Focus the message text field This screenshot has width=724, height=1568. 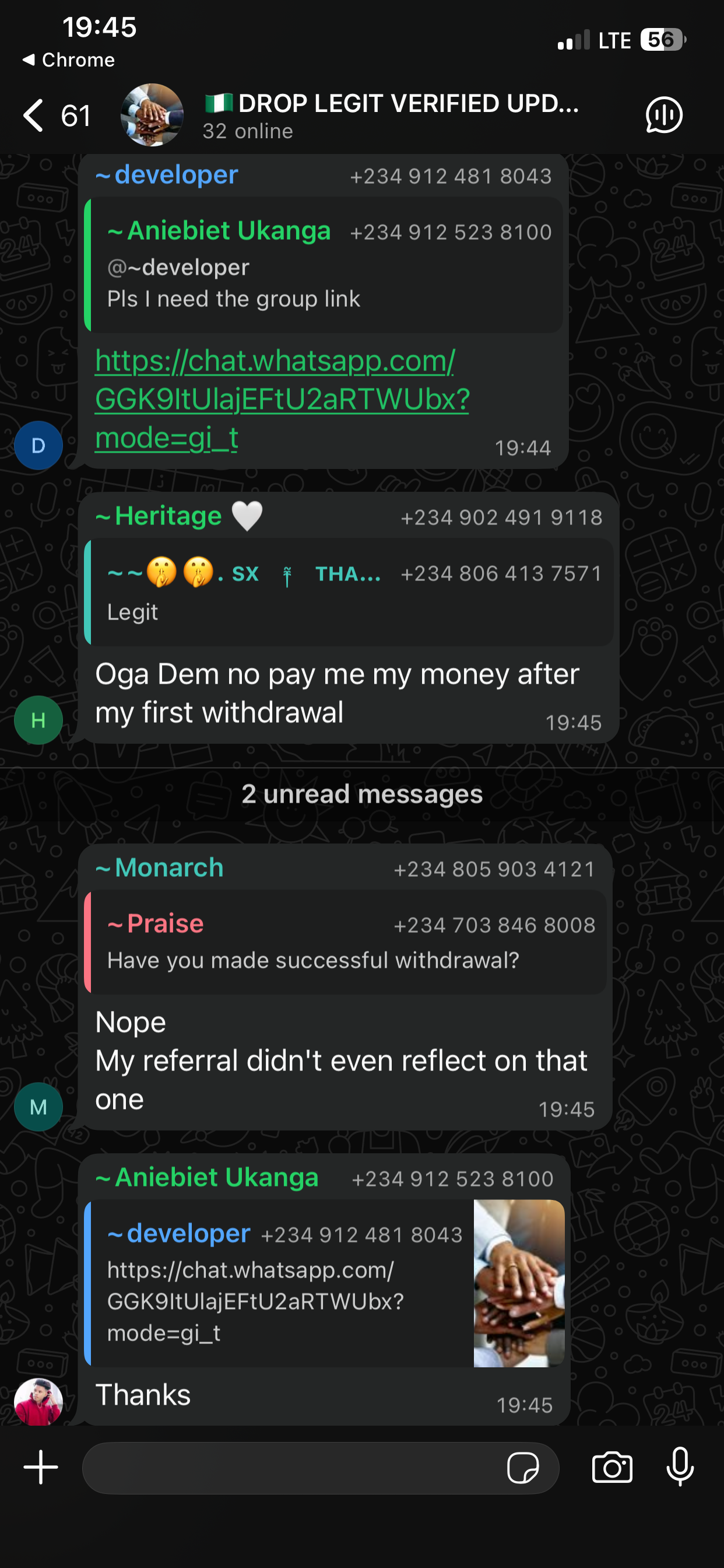click(292, 1468)
